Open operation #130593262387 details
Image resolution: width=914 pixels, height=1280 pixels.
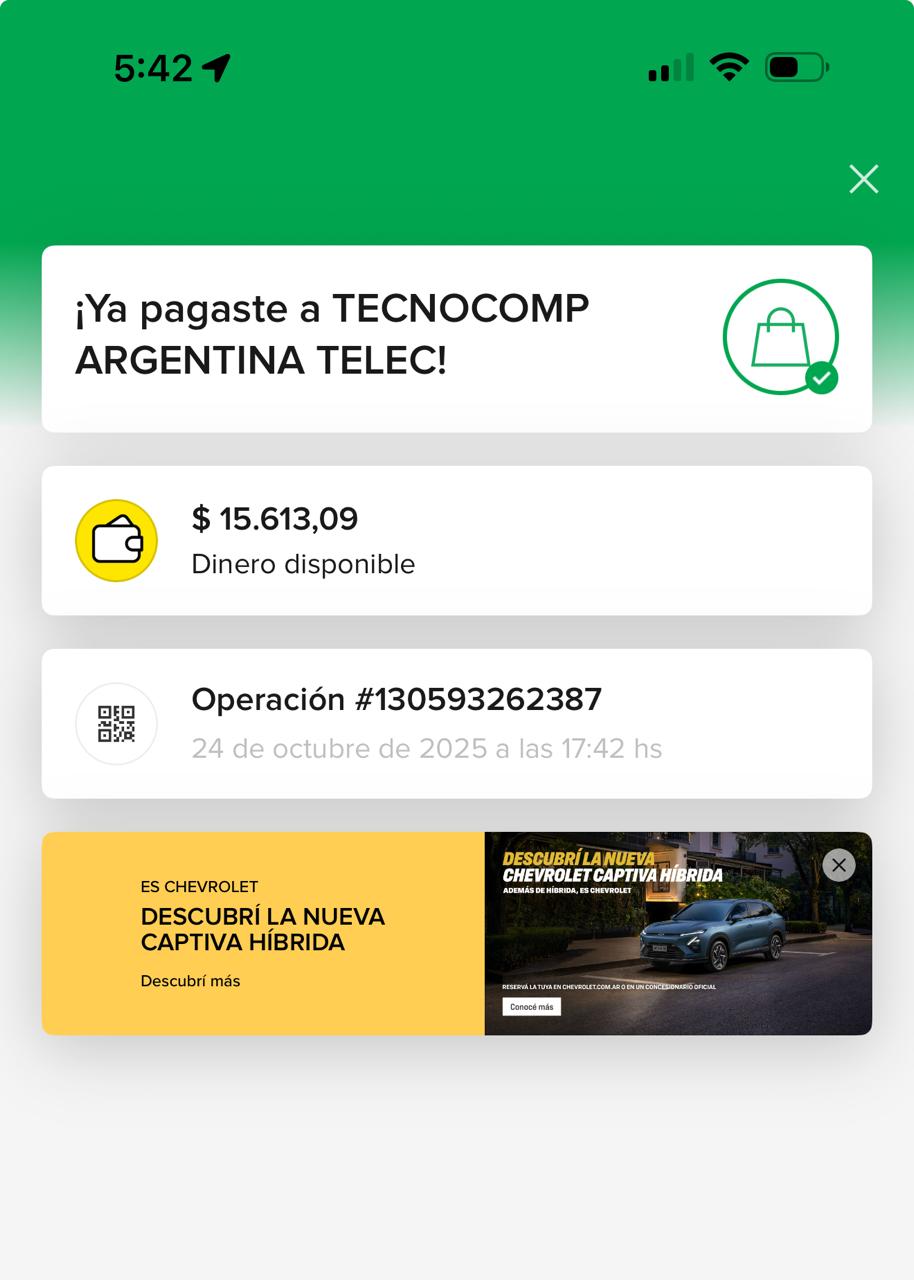456,723
